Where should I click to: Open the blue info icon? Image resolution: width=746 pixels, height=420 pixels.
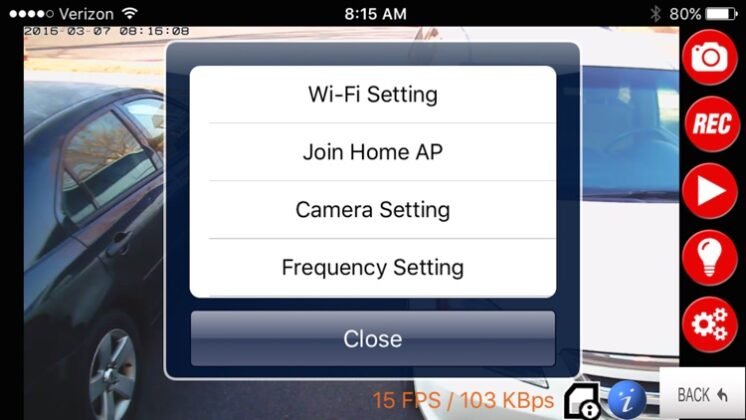[x=627, y=399]
